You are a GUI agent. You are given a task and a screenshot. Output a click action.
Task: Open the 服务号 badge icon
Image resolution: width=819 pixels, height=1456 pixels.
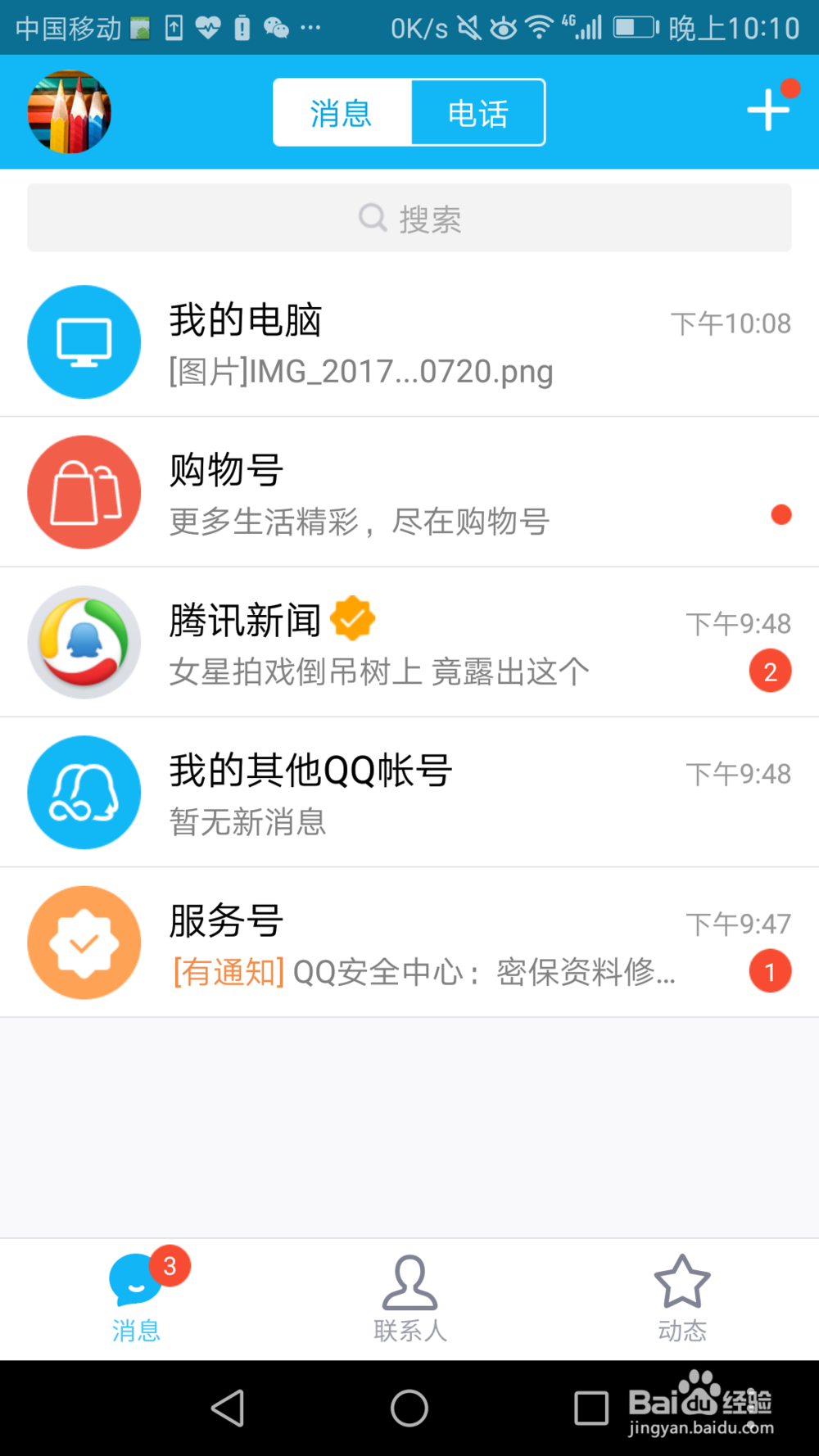(x=84, y=942)
